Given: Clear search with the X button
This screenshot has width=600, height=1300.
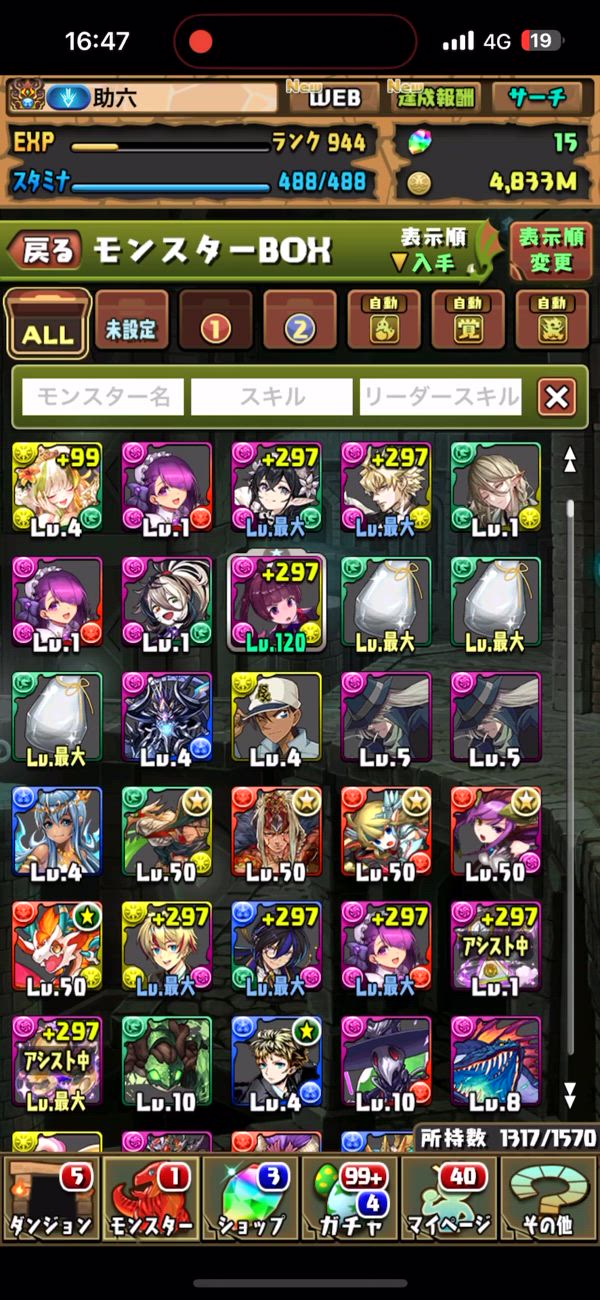Looking at the screenshot, I should point(556,398).
